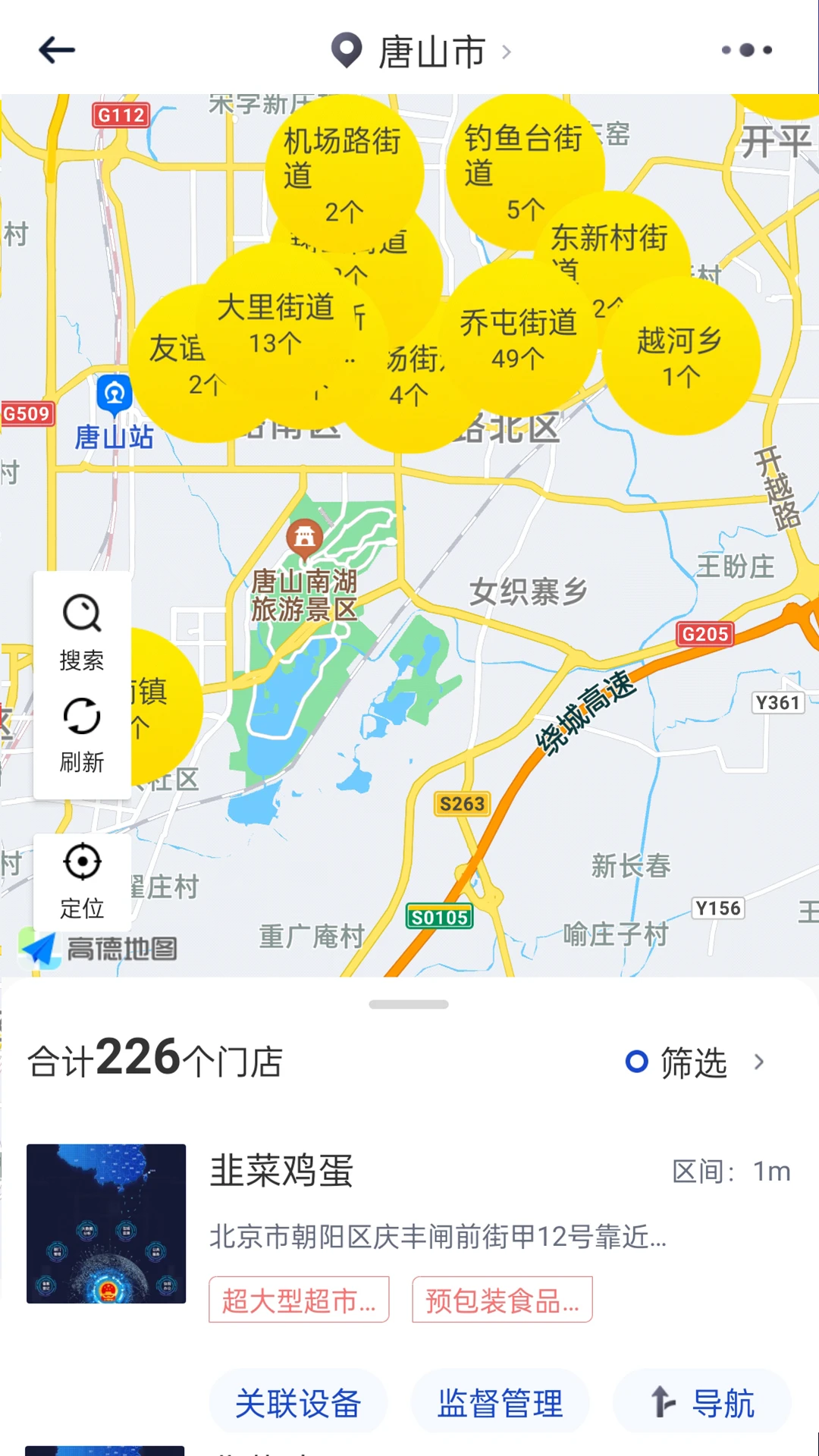Open the three-dot menu at top right

coord(747,51)
